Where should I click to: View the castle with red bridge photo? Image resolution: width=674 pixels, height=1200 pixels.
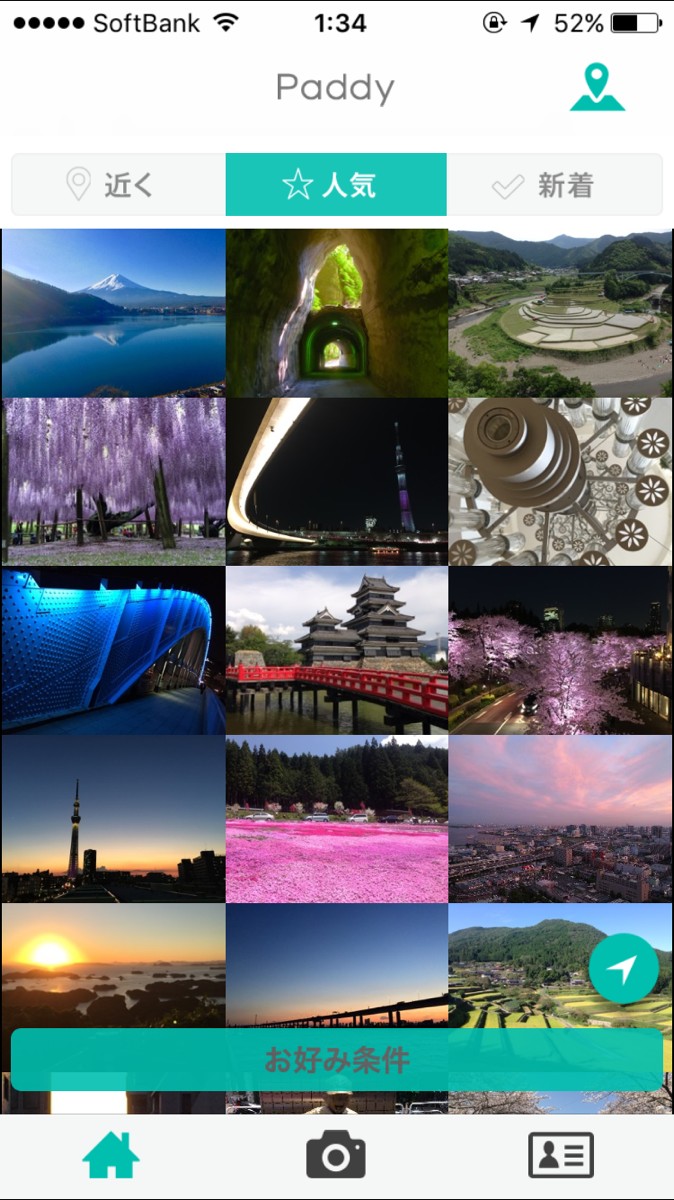tap(337, 651)
